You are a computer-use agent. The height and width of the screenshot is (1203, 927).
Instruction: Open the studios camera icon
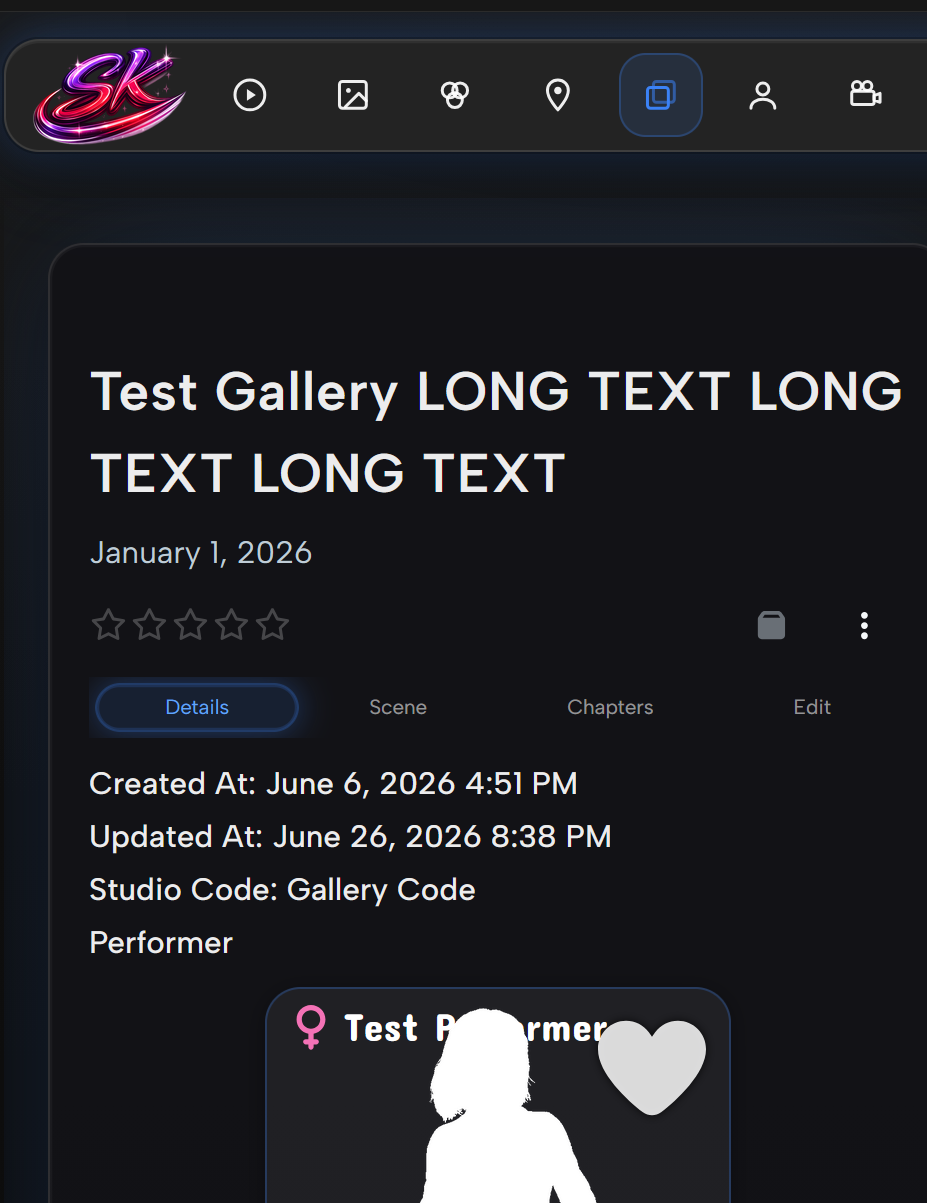pyautogui.click(x=865, y=95)
